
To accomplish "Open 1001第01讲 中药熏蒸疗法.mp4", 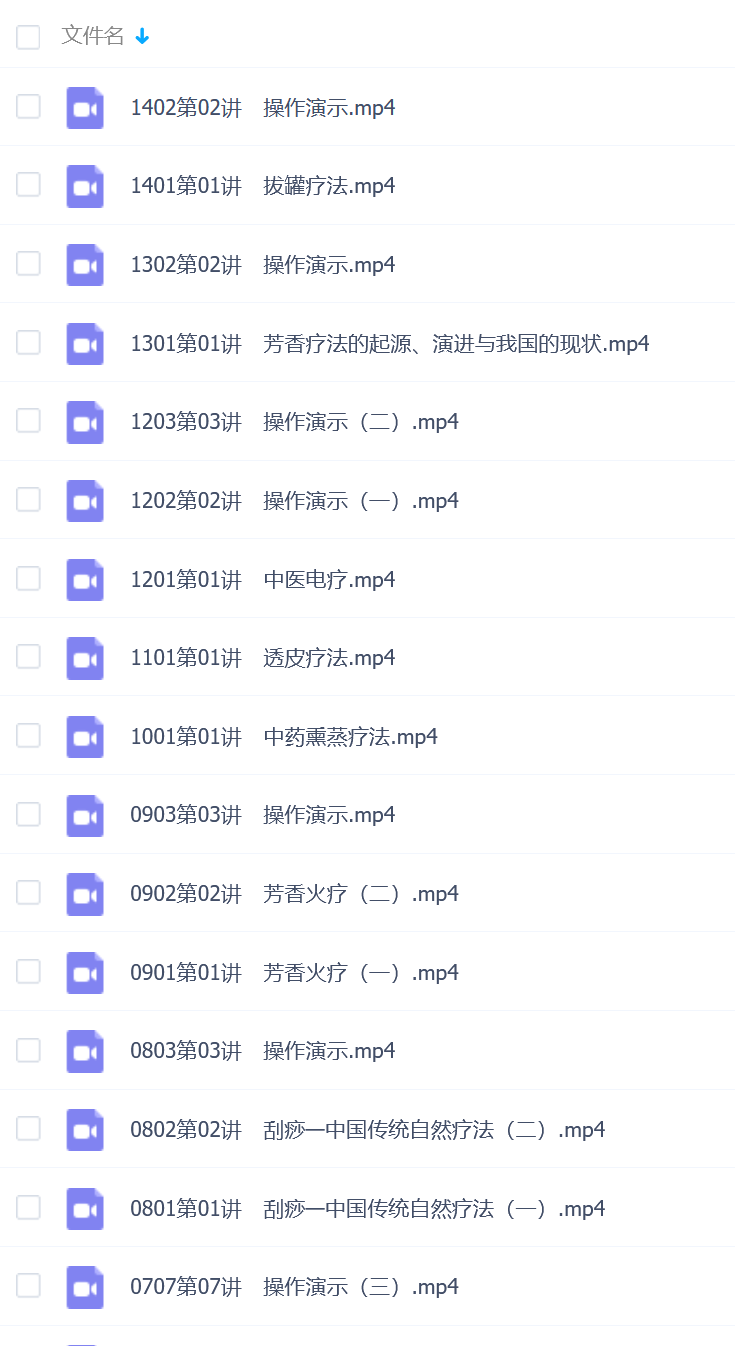I will [x=283, y=737].
